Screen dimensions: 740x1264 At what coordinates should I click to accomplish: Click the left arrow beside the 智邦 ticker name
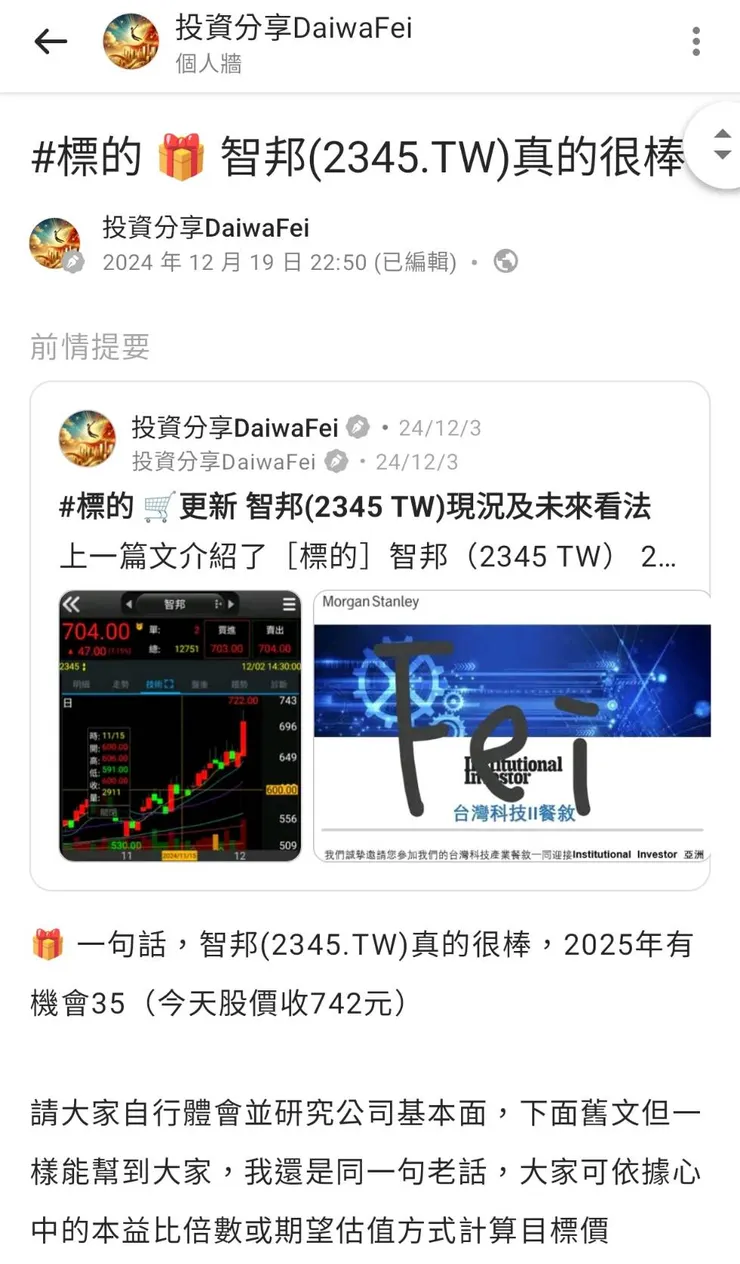130,603
